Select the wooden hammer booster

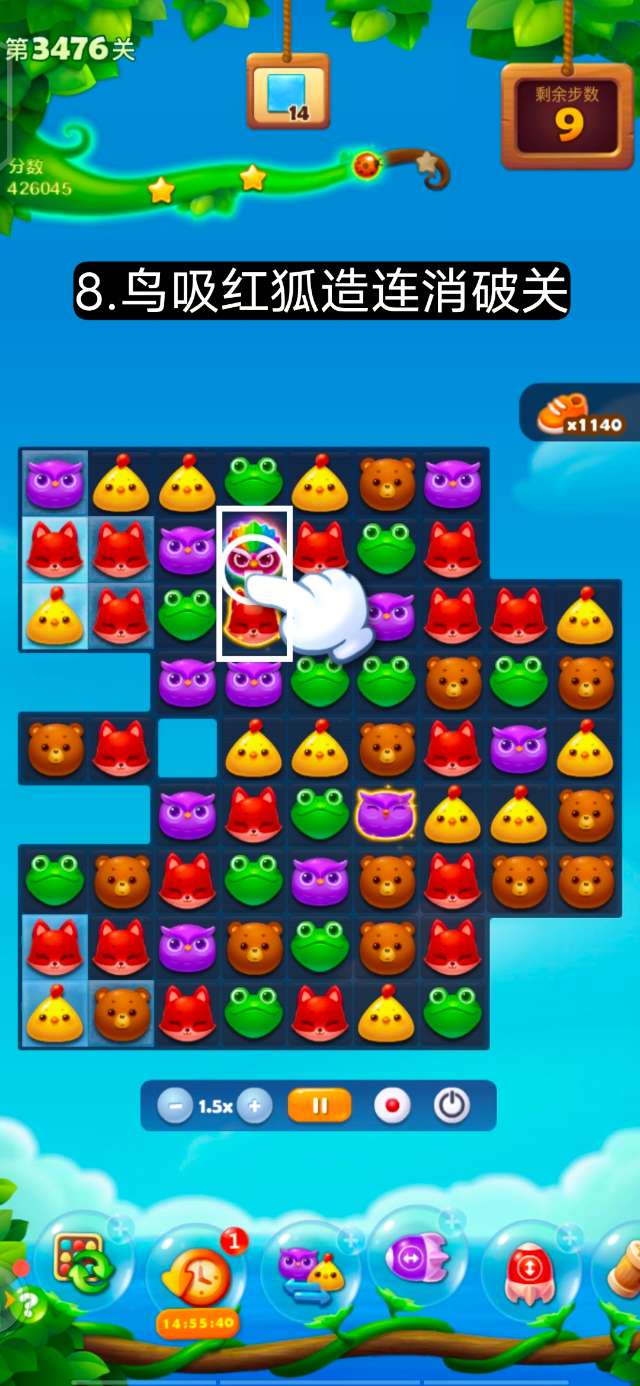pyautogui.click(x=620, y=1268)
